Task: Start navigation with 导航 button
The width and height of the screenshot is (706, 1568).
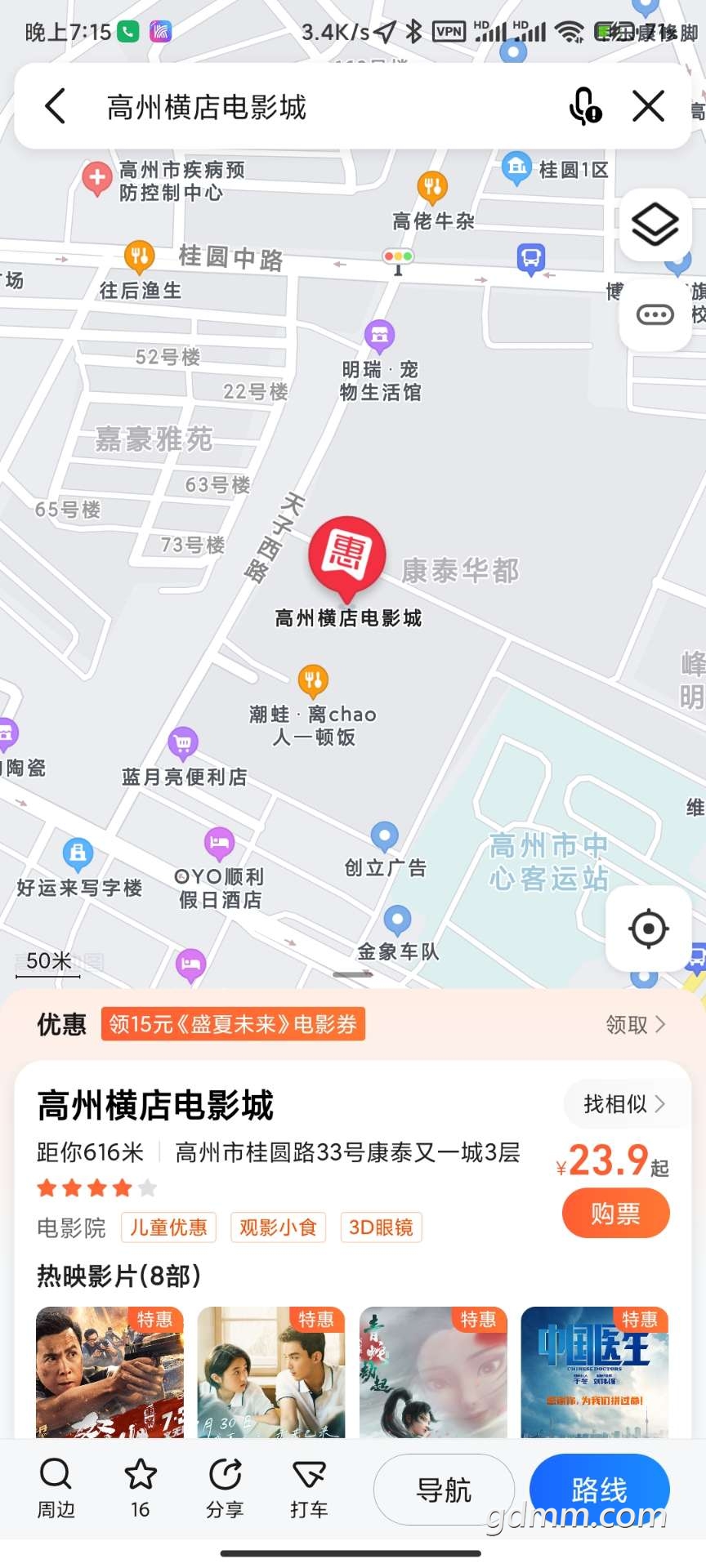Action: [x=444, y=1490]
